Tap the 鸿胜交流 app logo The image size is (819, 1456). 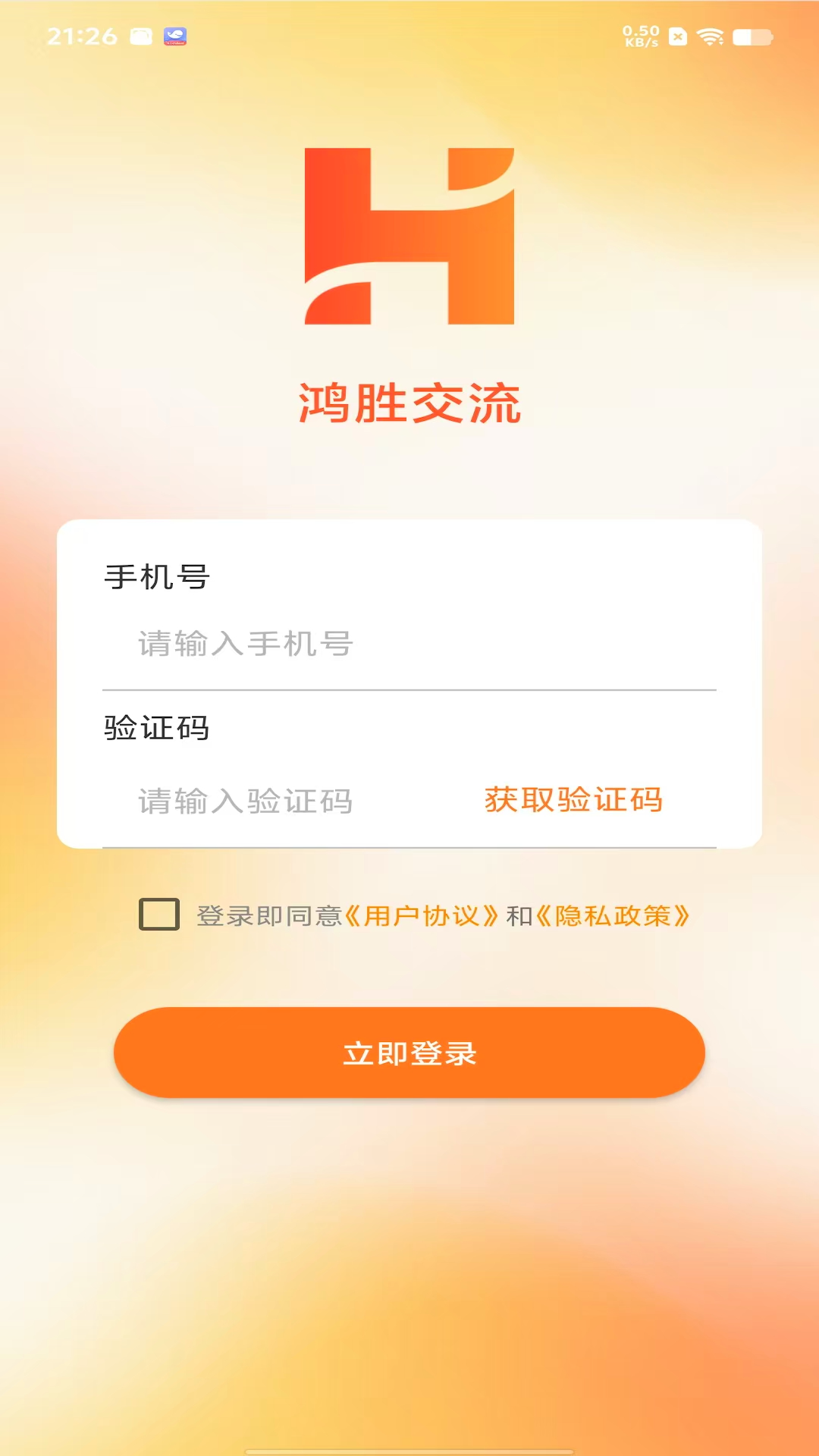tap(409, 237)
